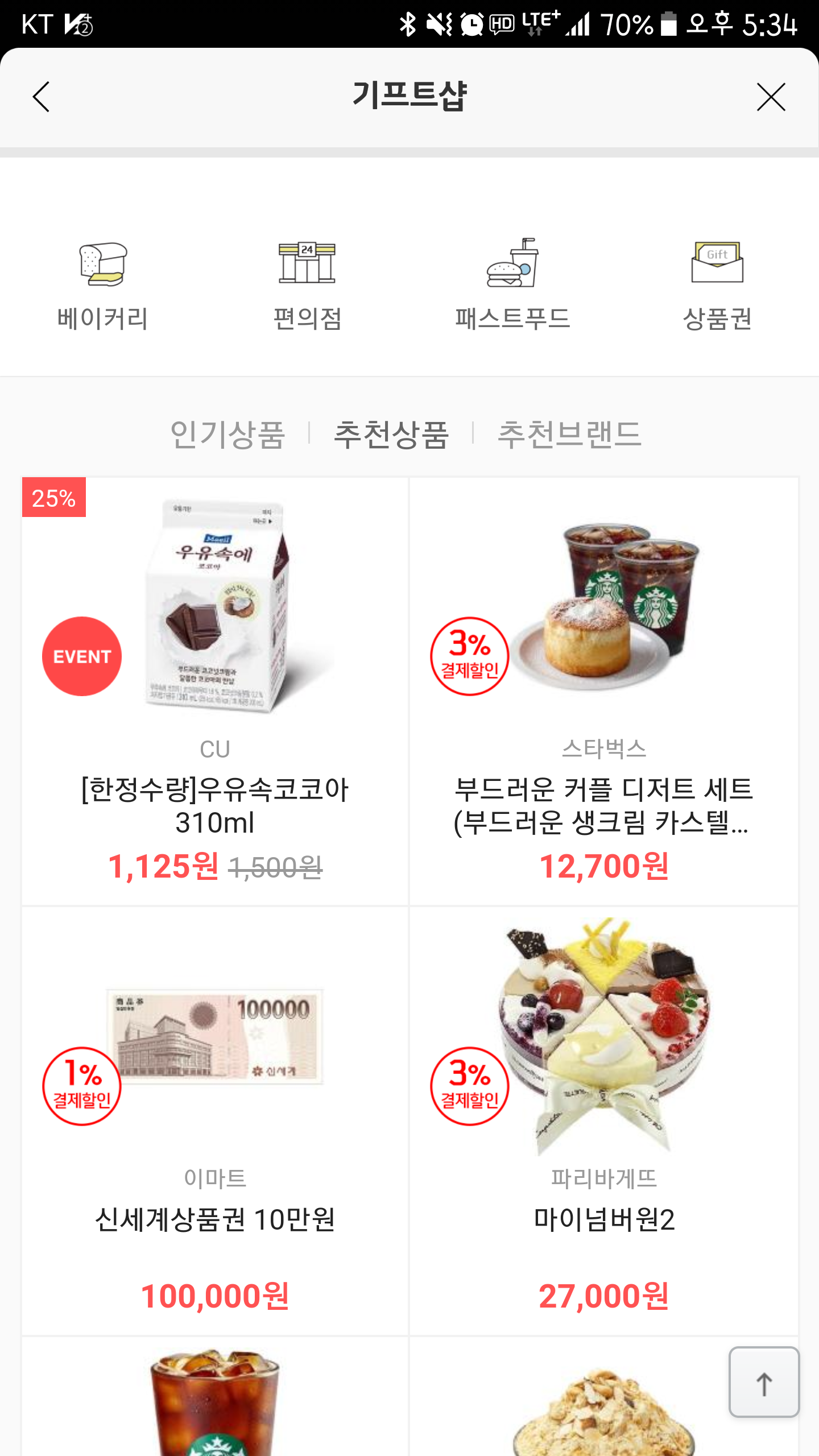
Task: Switch to the 인기상품 tab
Action: tap(227, 435)
